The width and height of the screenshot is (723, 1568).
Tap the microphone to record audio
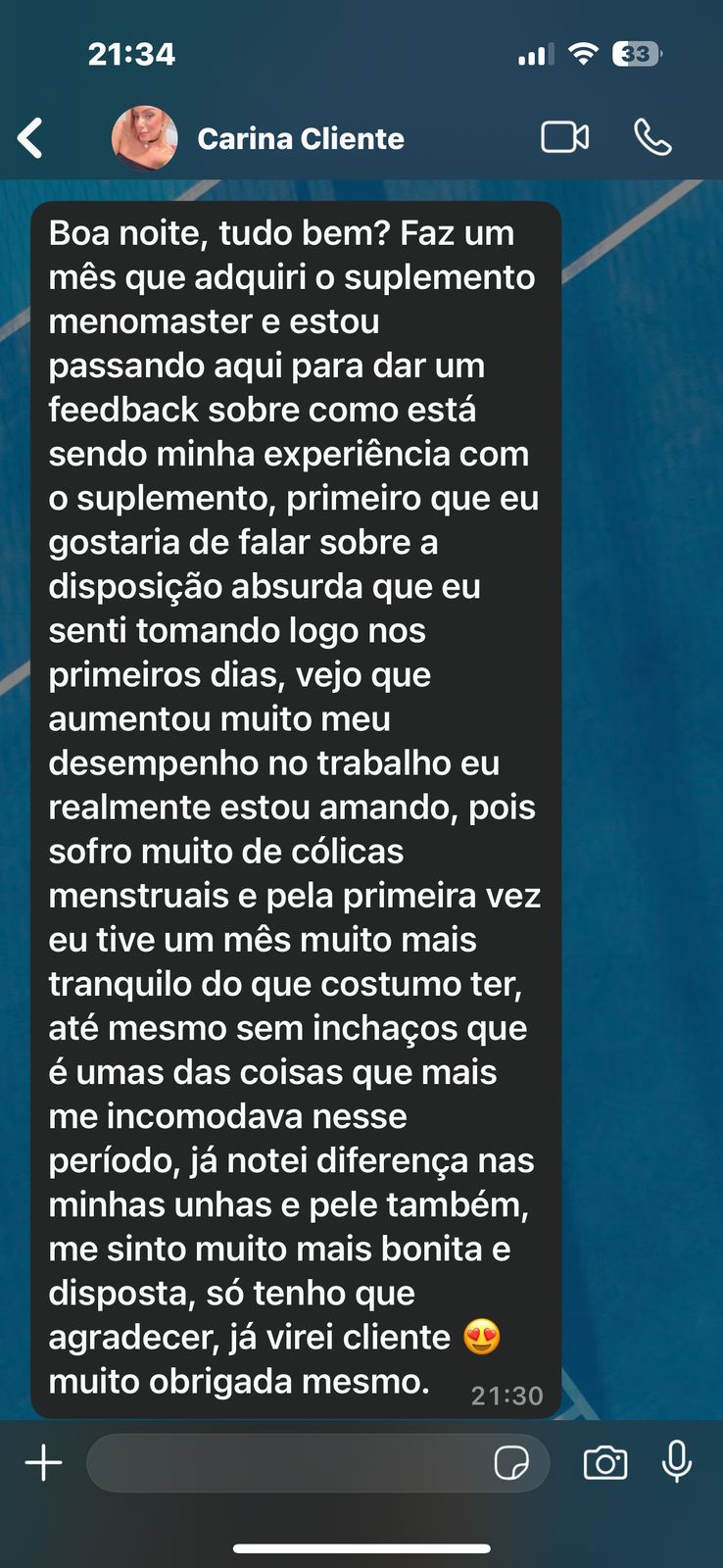(x=677, y=1461)
